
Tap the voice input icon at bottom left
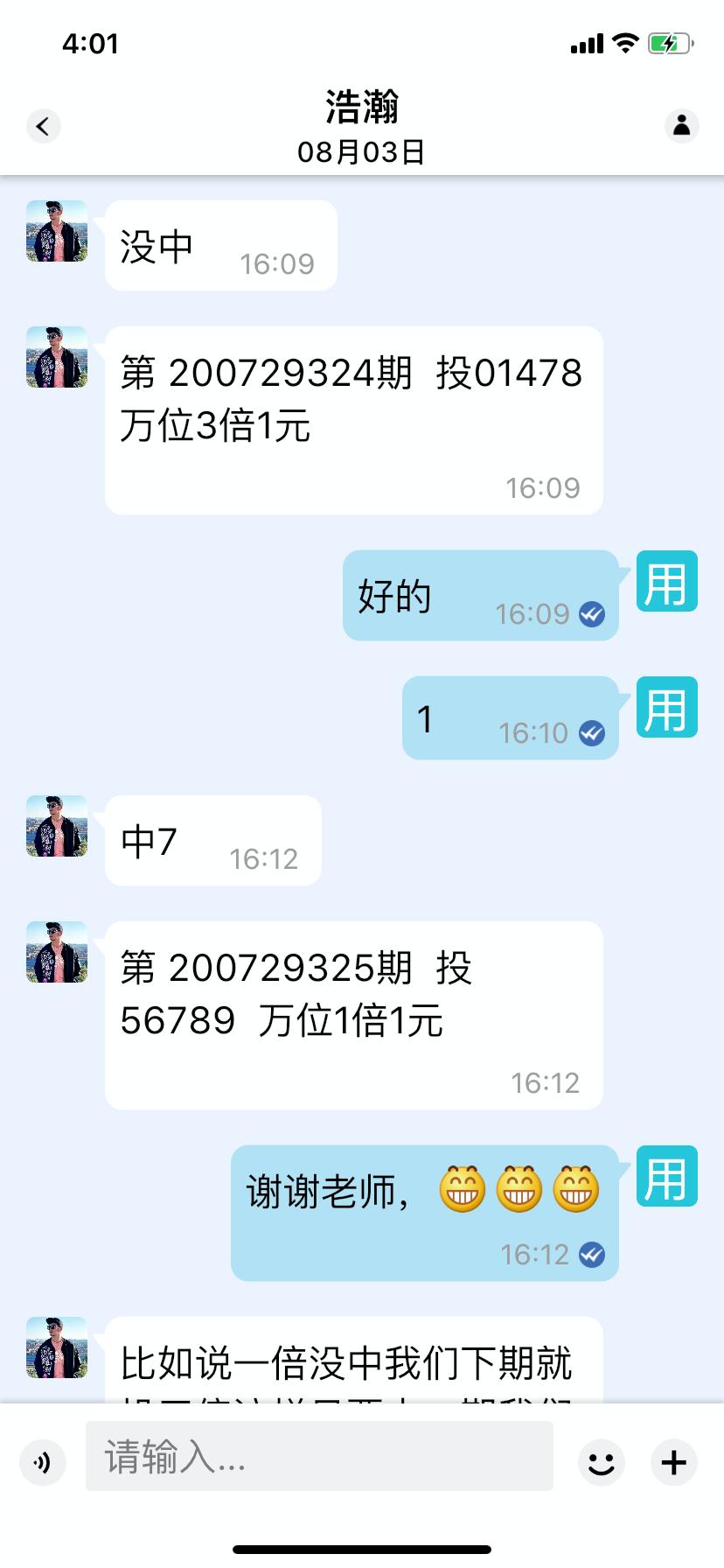[x=43, y=1461]
